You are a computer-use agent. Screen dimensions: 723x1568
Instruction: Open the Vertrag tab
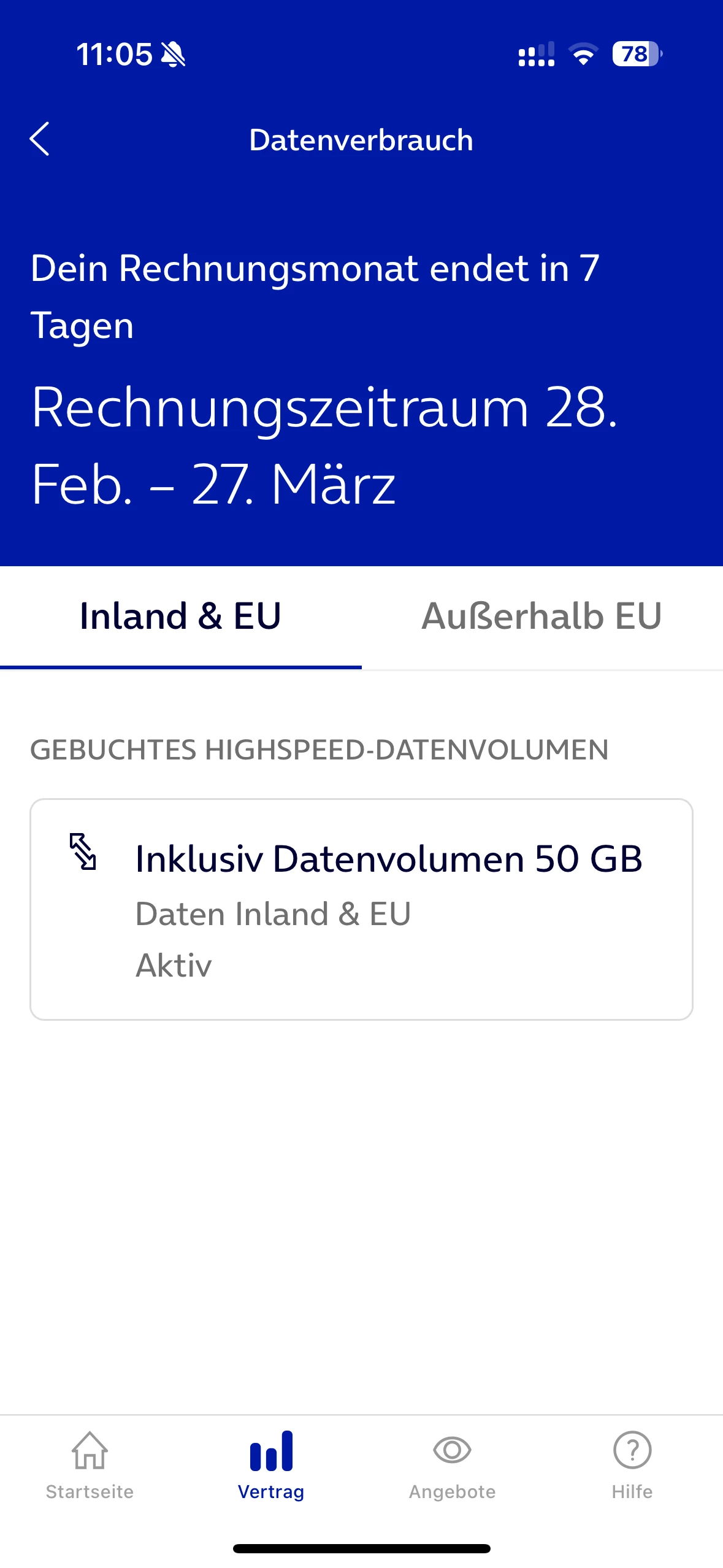271,1465
